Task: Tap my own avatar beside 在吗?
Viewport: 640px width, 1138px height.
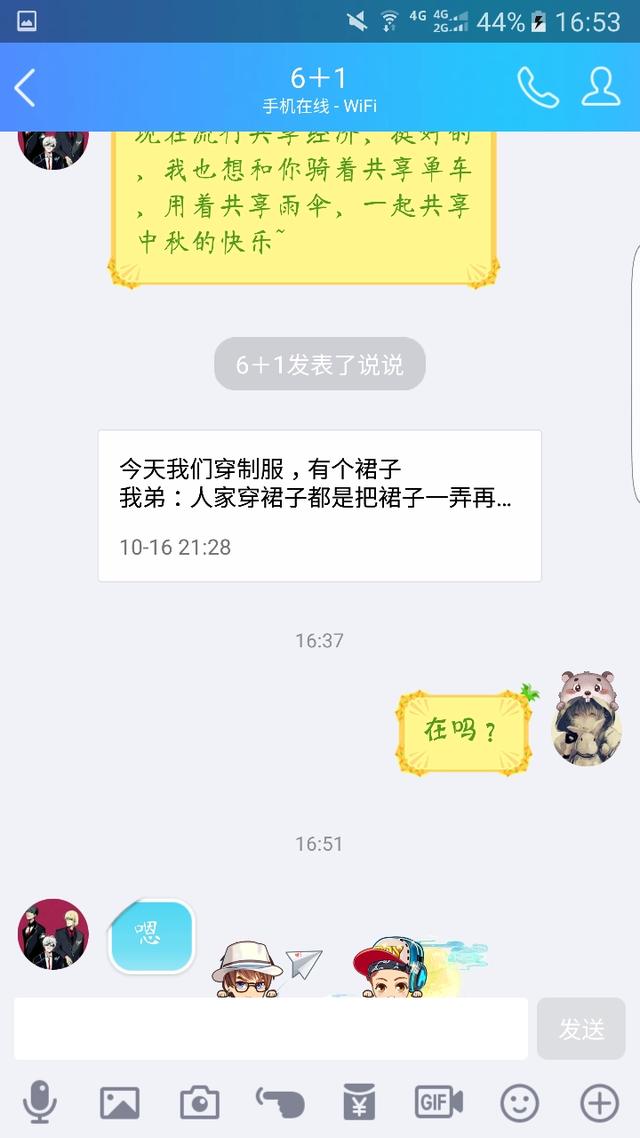Action: coord(586,718)
